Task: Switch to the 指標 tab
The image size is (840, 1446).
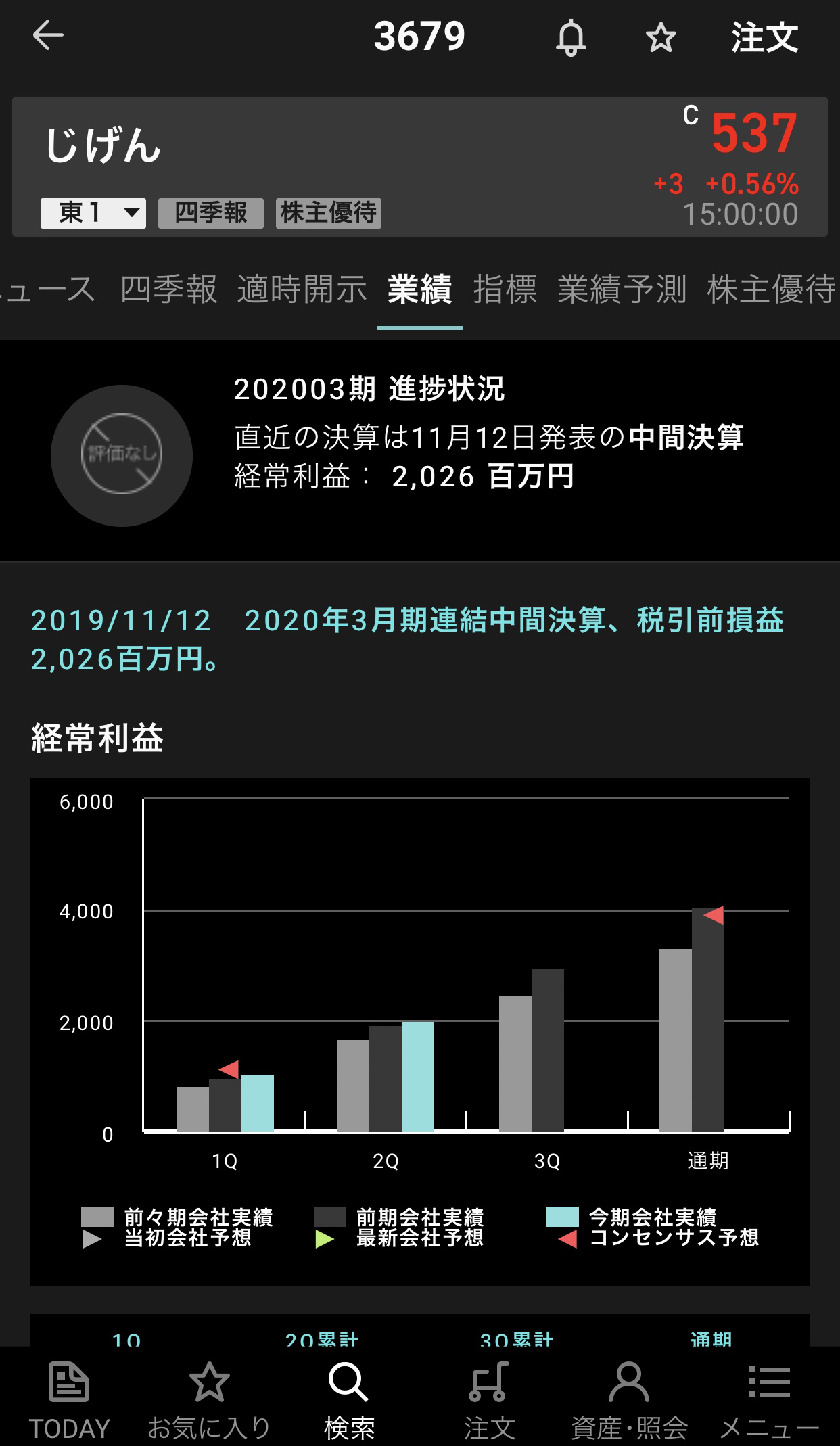Action: (505, 289)
